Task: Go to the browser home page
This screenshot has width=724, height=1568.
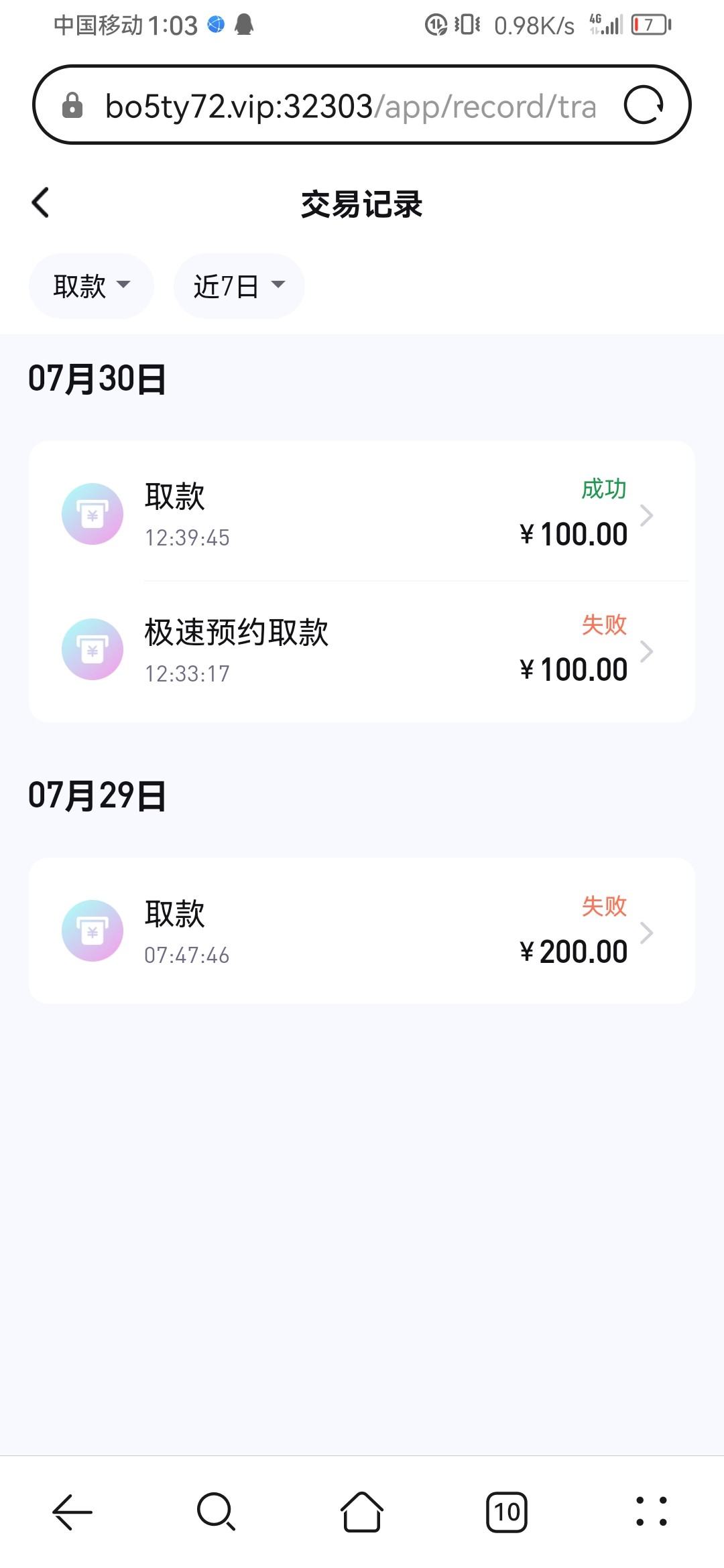Action: [x=362, y=1512]
